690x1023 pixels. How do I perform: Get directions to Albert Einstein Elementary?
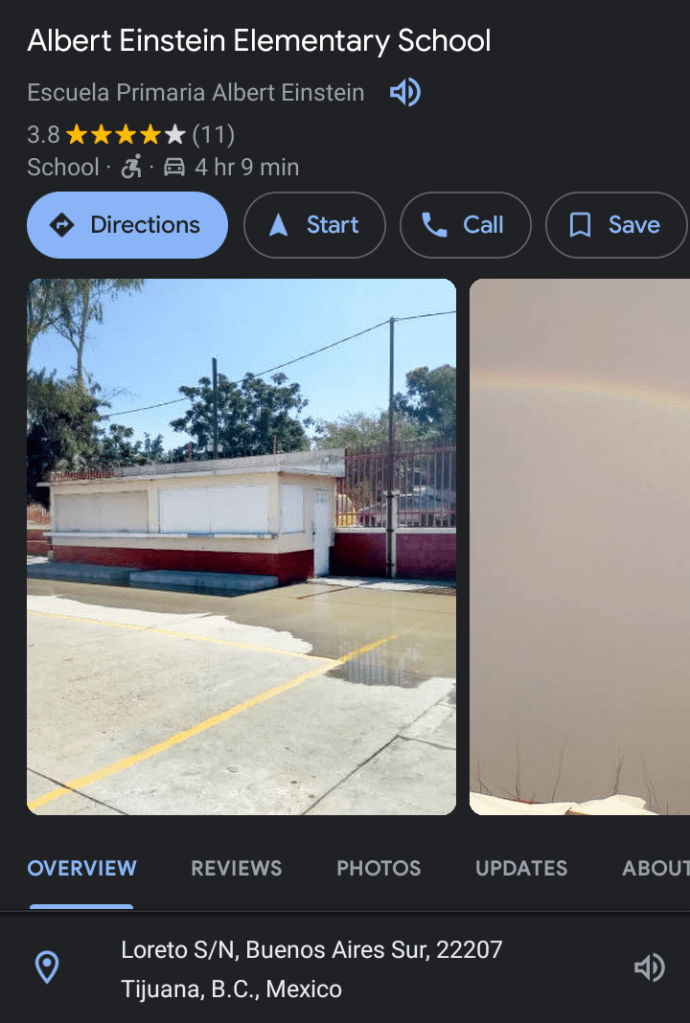[x=128, y=225]
